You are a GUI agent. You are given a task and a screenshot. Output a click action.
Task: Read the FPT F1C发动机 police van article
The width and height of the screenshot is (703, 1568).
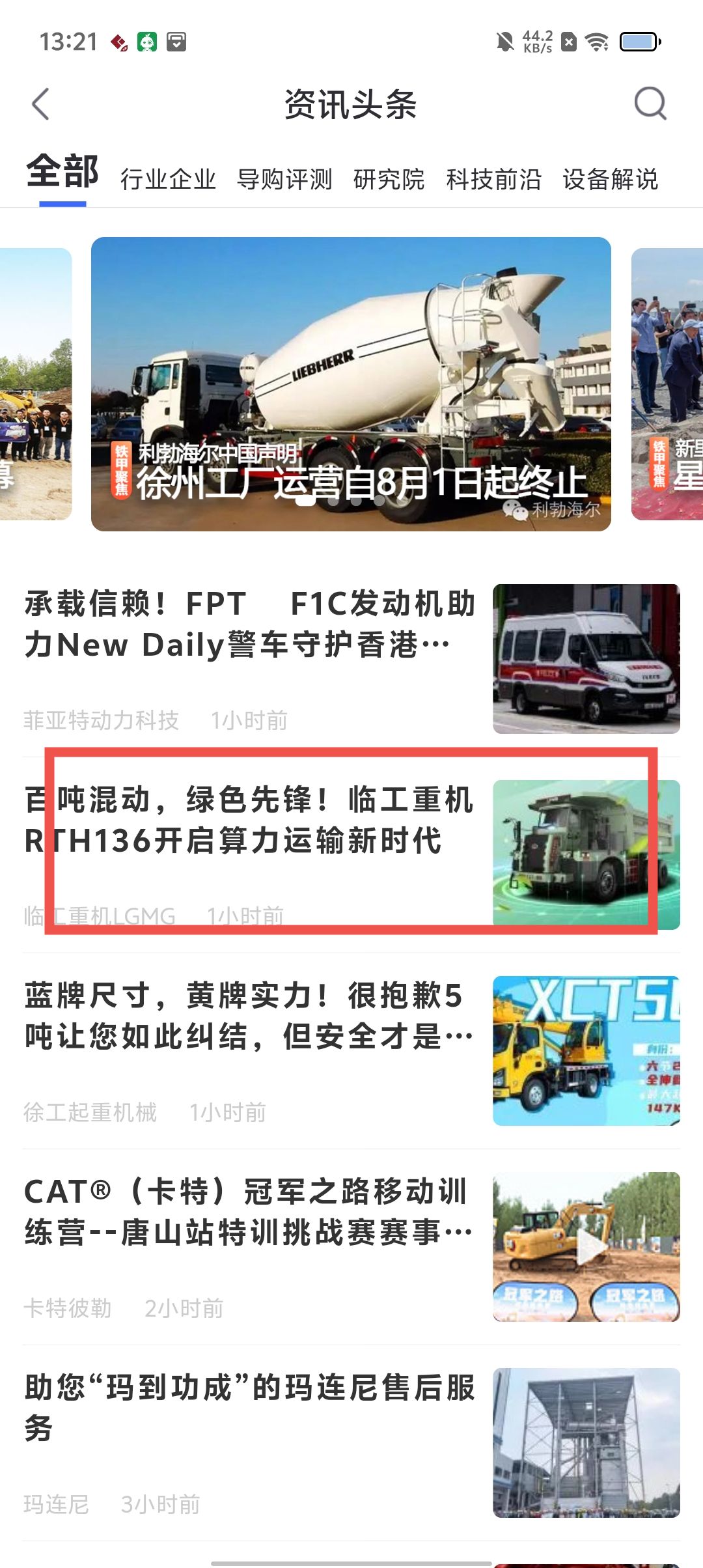pyautogui.click(x=250, y=625)
